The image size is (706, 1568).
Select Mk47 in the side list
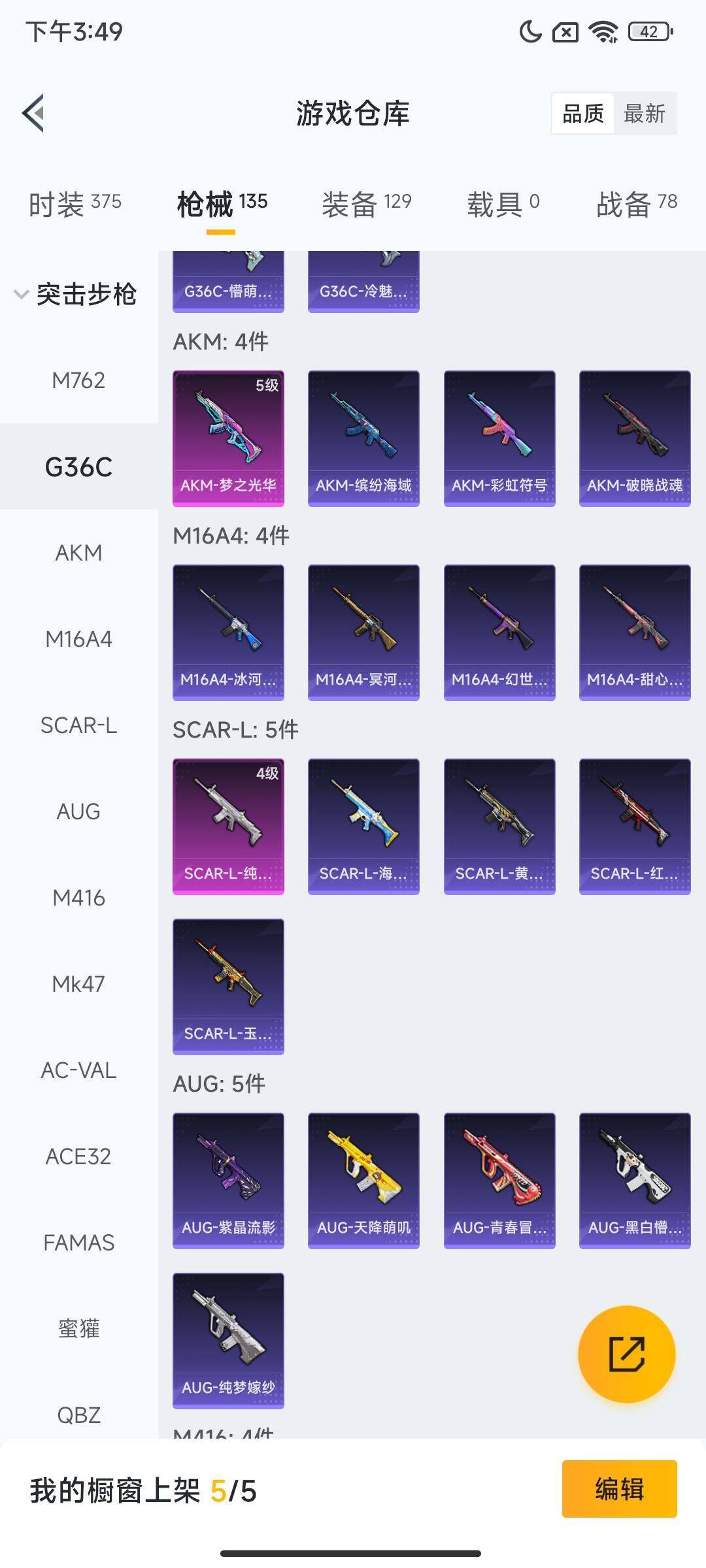(78, 984)
